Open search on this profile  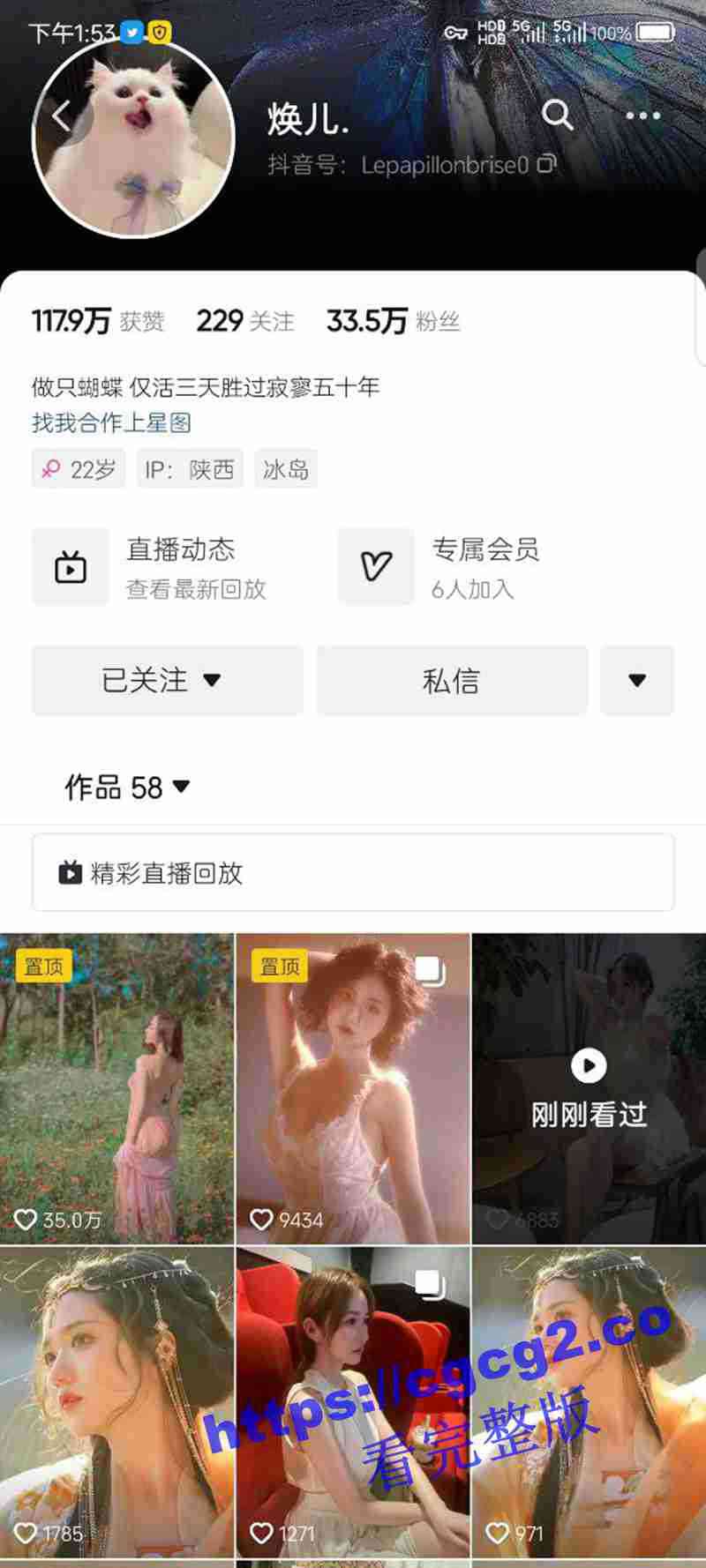(x=557, y=115)
